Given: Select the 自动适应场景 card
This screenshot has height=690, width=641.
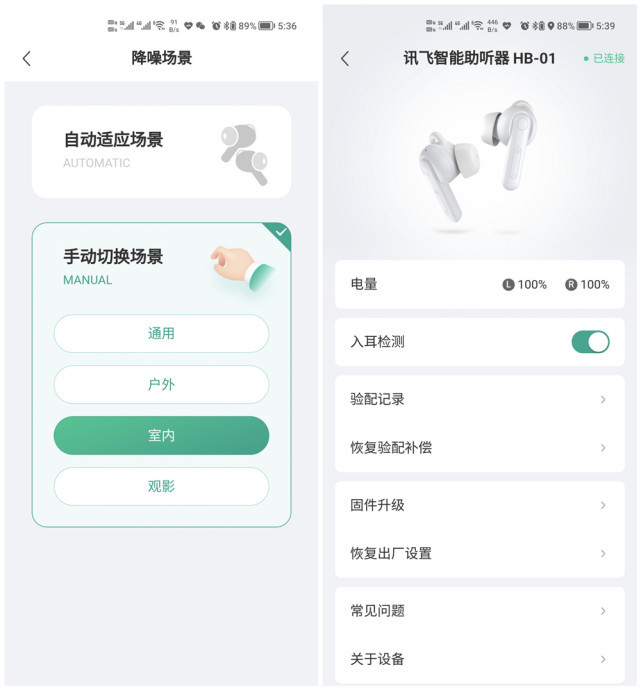Looking at the screenshot, I should [161, 151].
